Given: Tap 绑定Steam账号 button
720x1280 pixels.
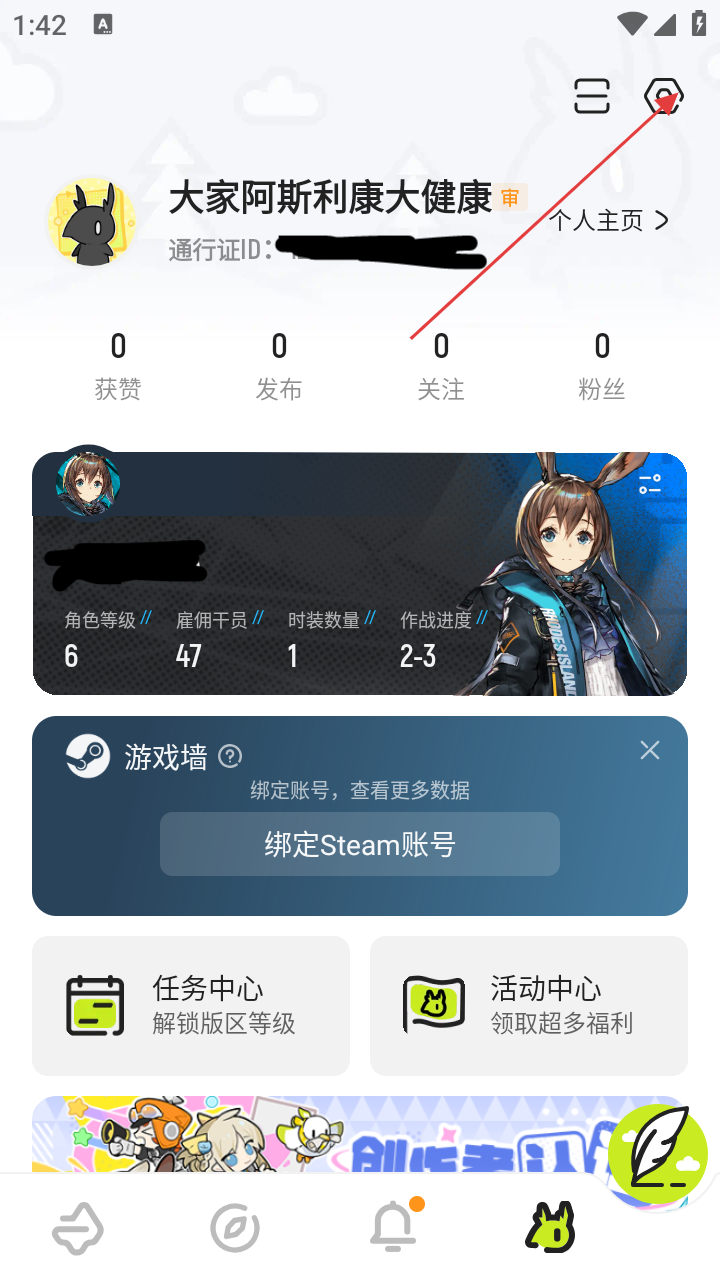Looking at the screenshot, I should [x=360, y=844].
